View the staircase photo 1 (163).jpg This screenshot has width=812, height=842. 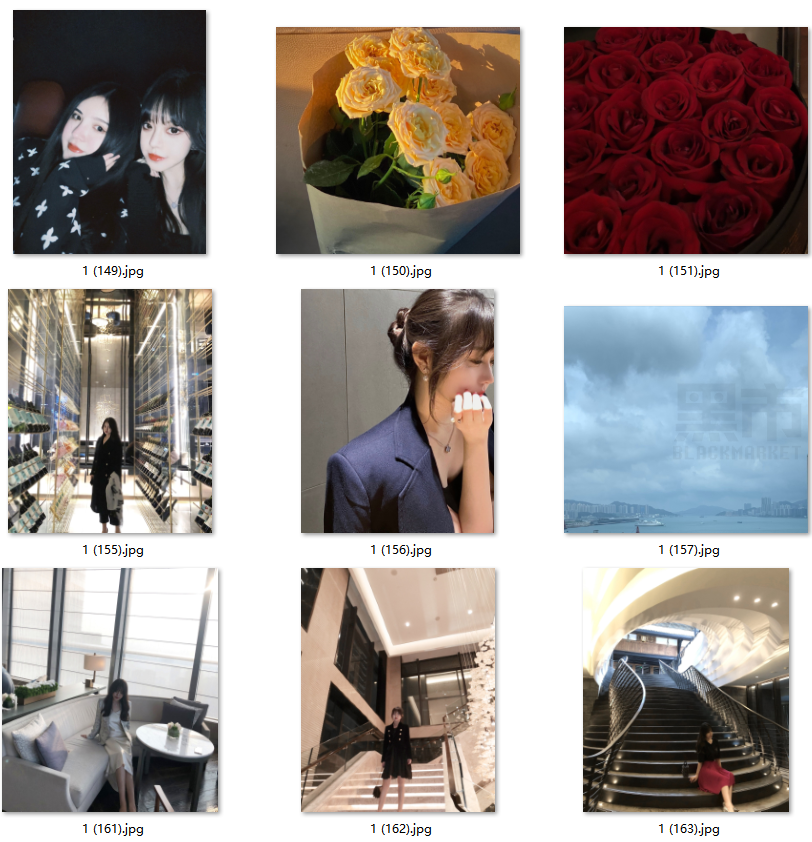(x=686, y=690)
